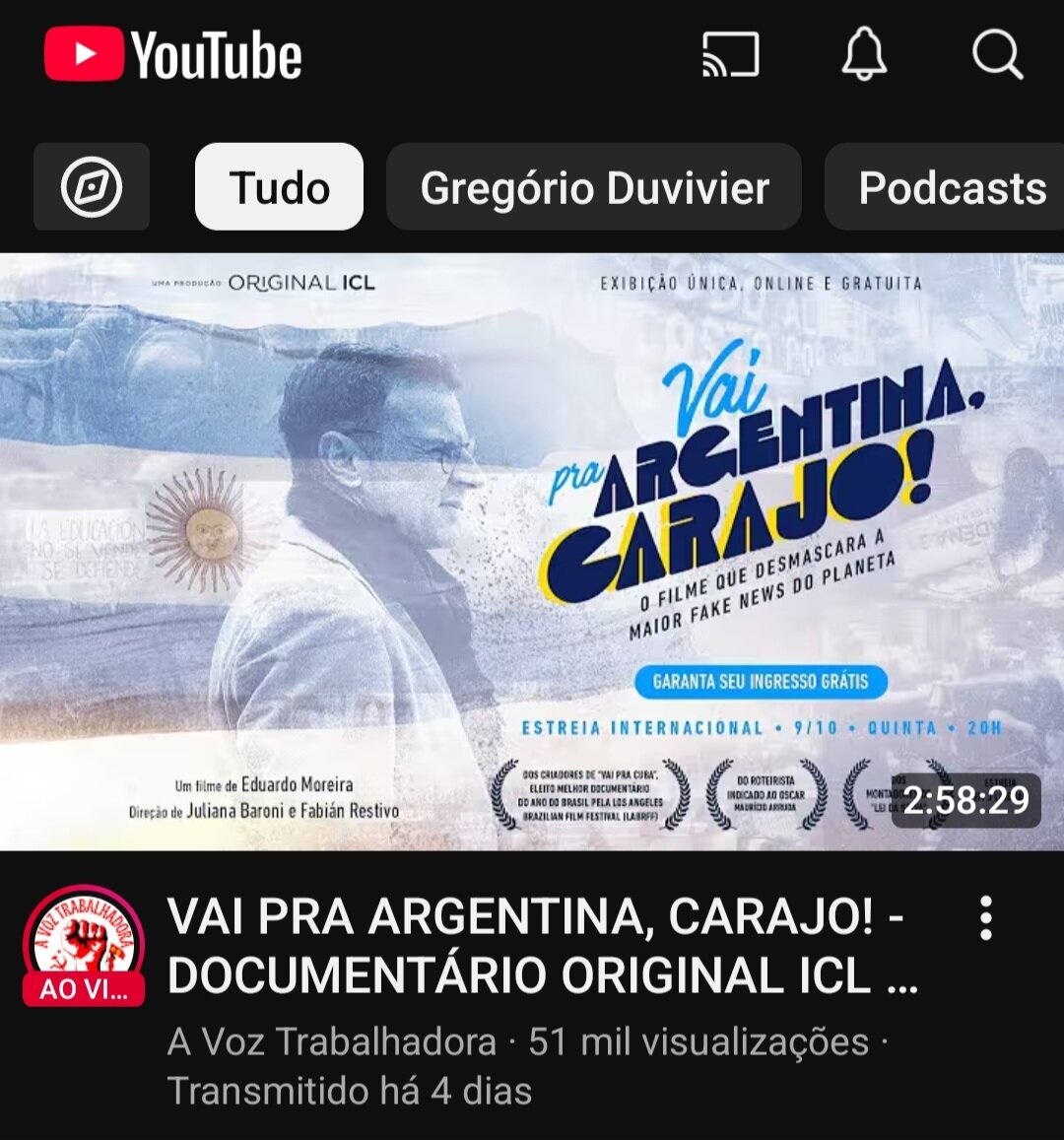Play the Vai pra Argentina, Carajo video
Screen dimensions: 1064x1140
point(532,552)
